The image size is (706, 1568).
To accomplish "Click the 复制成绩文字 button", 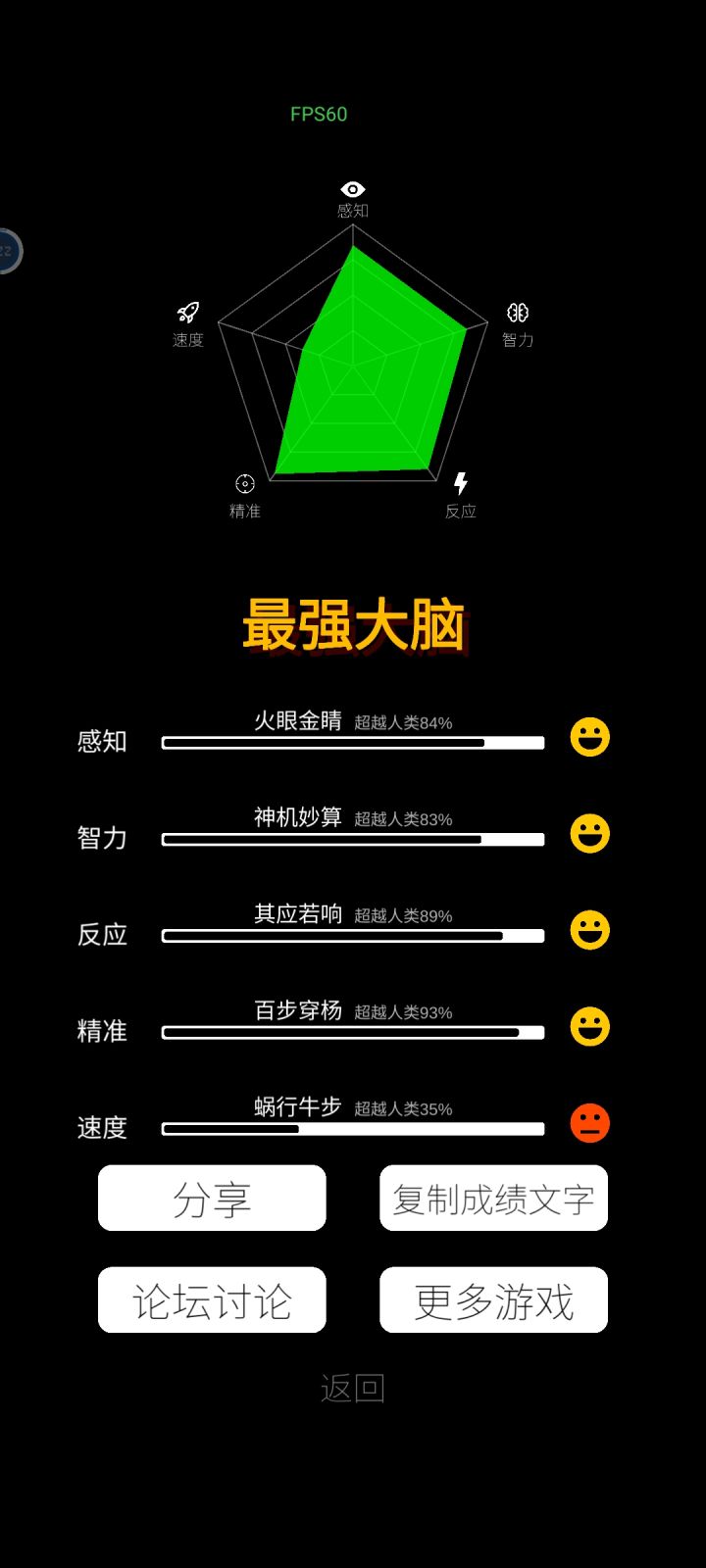I will click(493, 1198).
